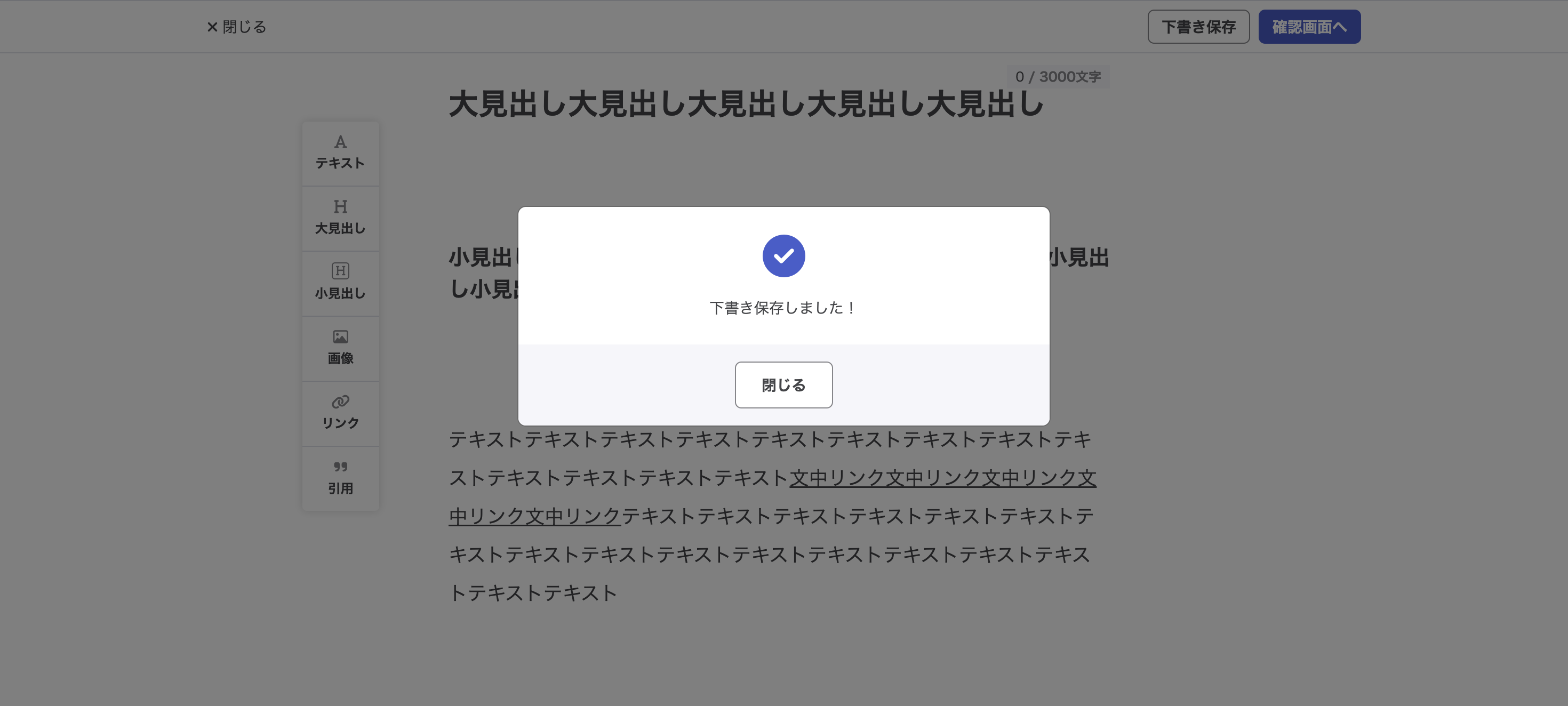Image resolution: width=1568 pixels, height=706 pixels.
Task: Add a 引用 quote block
Action: point(340,478)
